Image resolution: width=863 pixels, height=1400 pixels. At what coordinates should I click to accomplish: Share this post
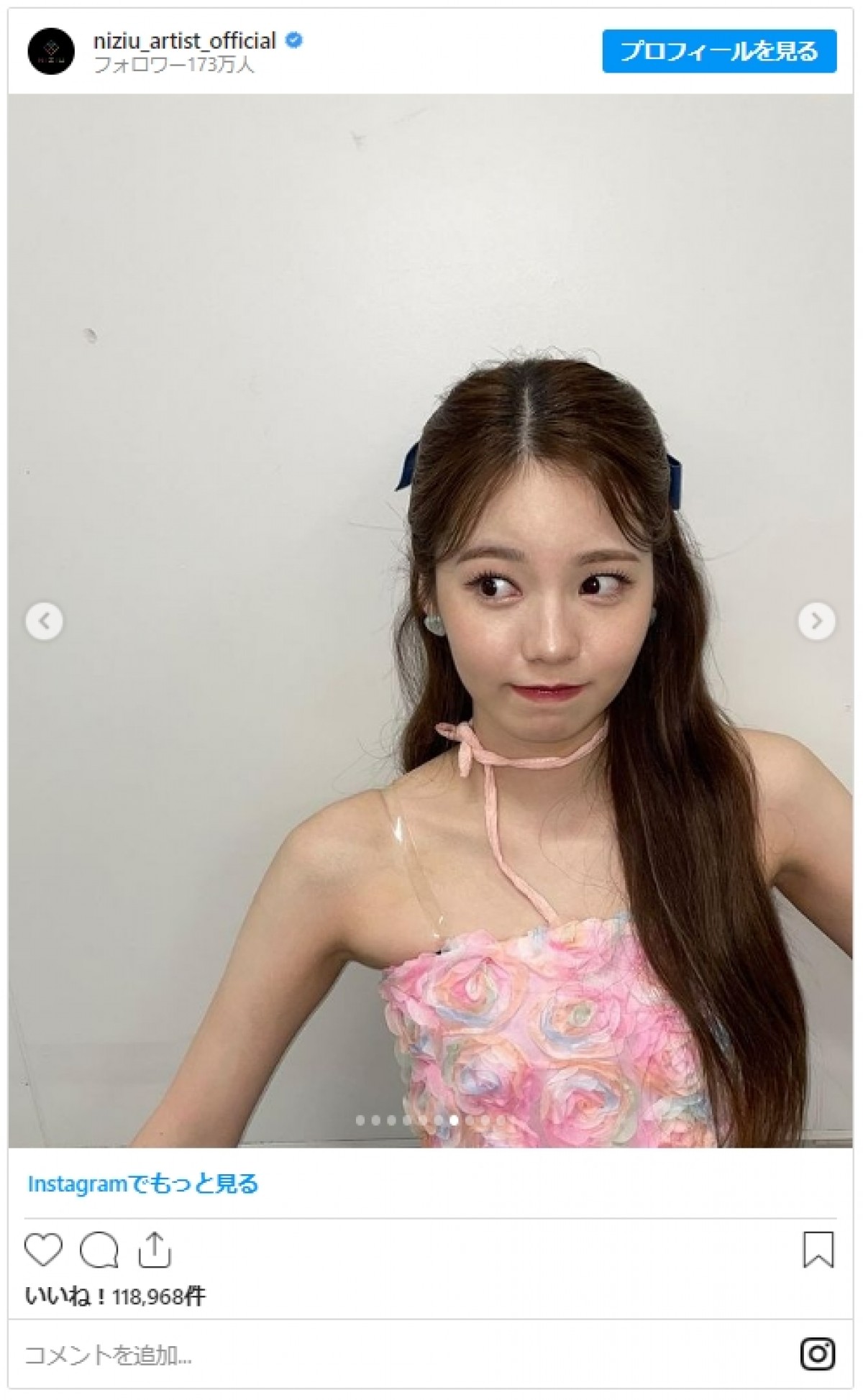pyautogui.click(x=154, y=1250)
